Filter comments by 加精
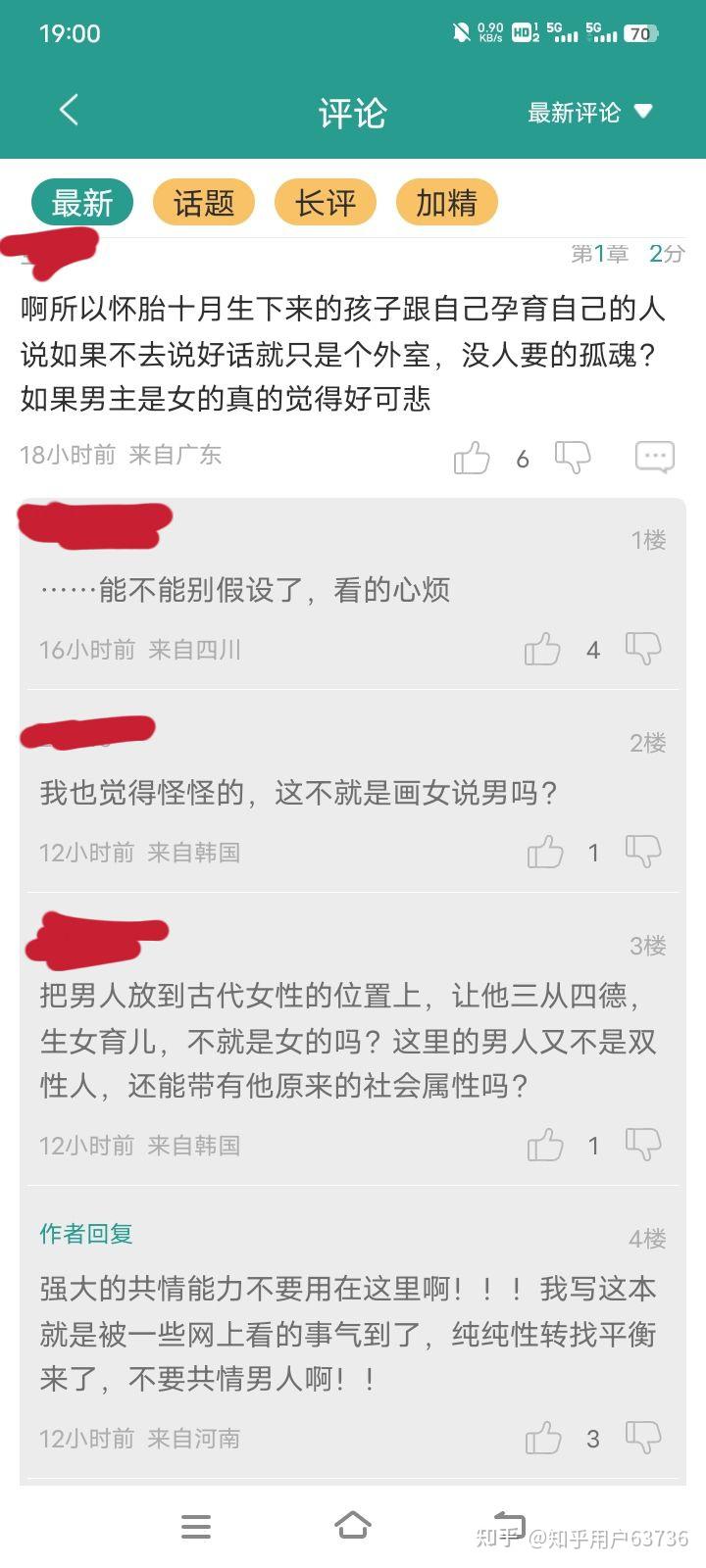This screenshot has width=706, height=1568. coord(447,203)
